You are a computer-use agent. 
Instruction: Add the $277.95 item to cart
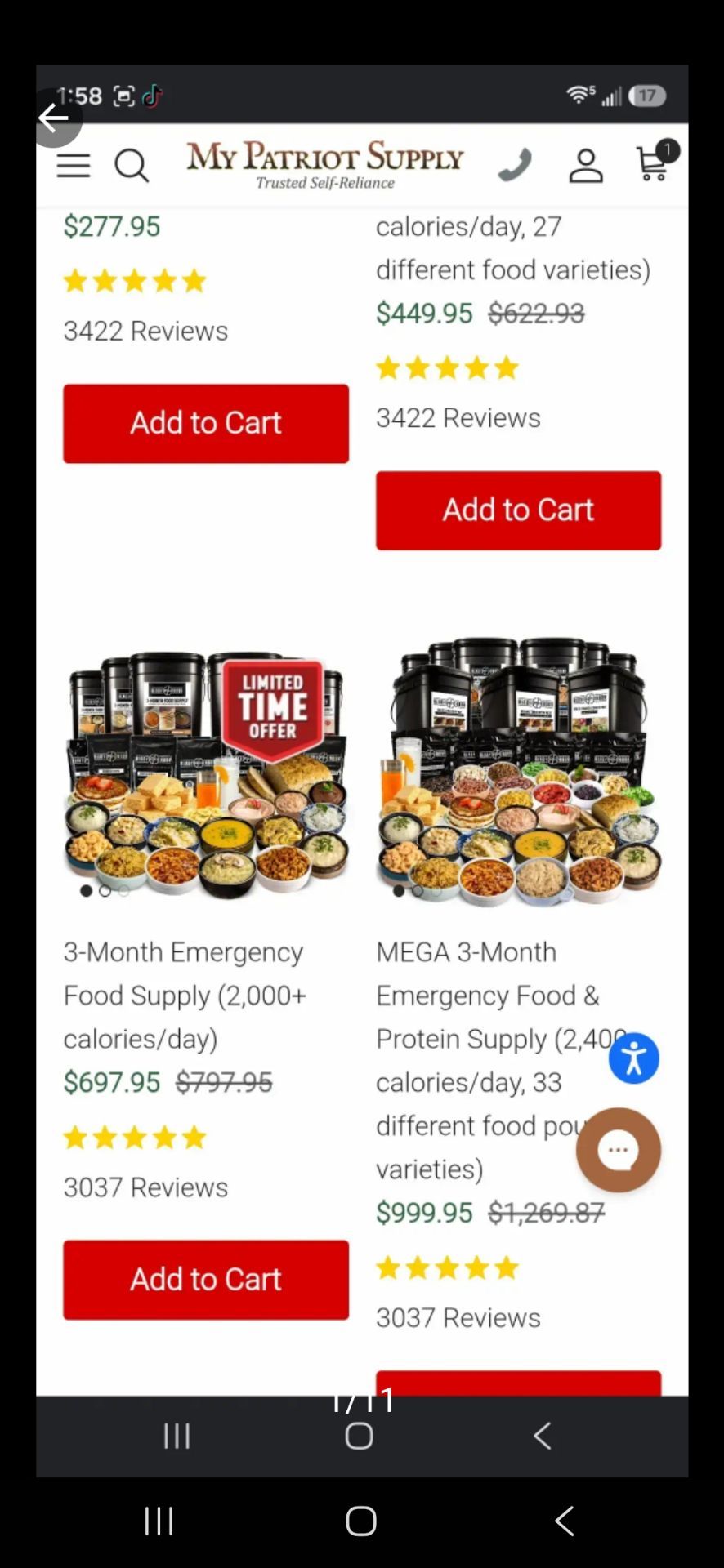[x=206, y=423]
